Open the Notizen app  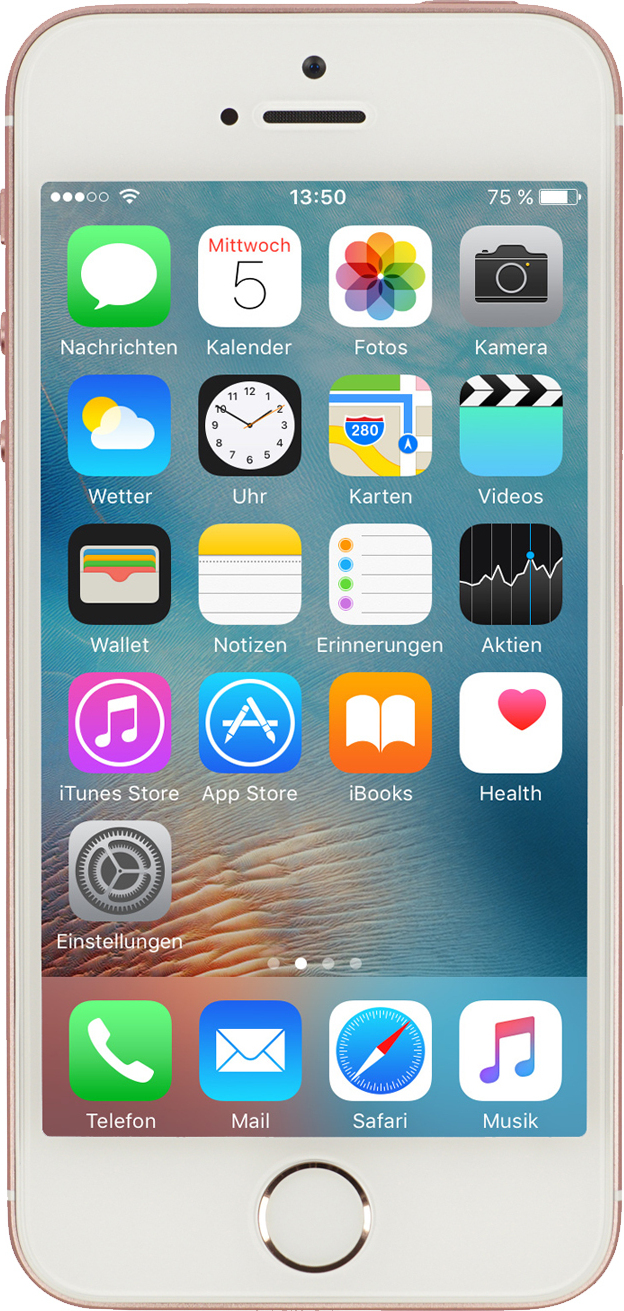coord(250,574)
